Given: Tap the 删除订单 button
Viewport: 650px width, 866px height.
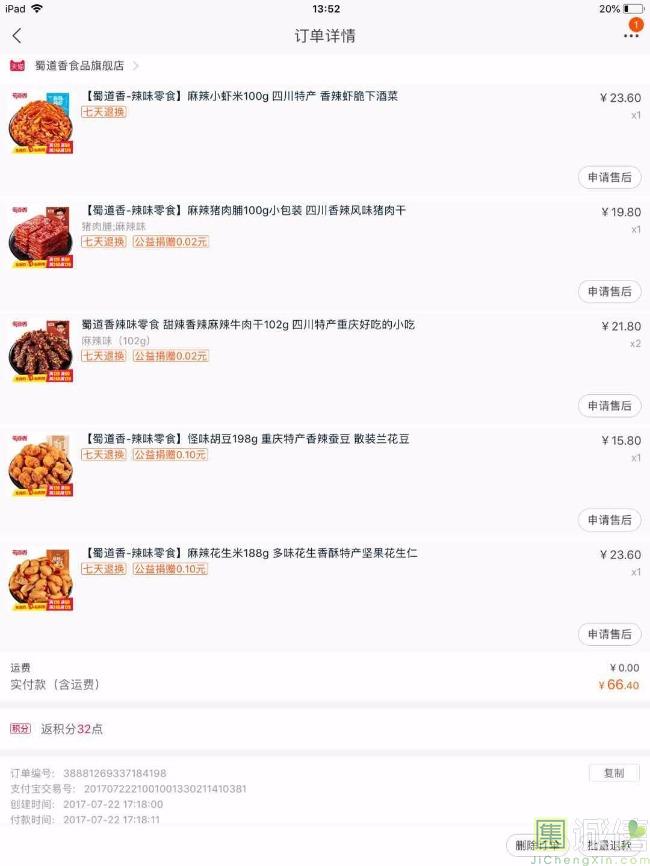Looking at the screenshot, I should pos(533,845).
